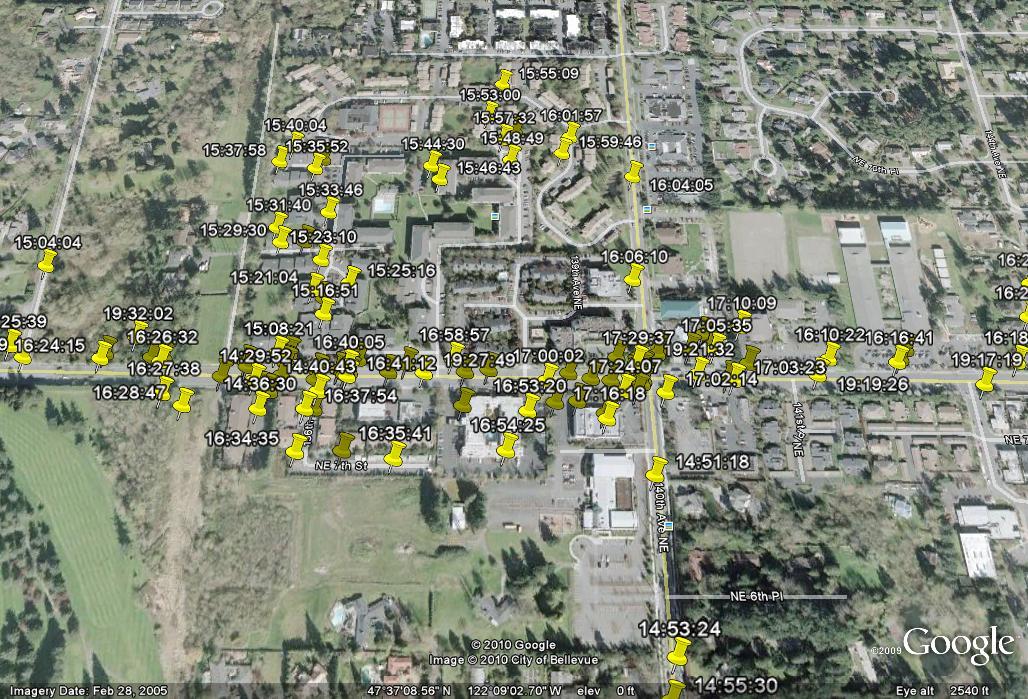Open the placemark labeled 15:33:46
The width and height of the screenshot is (1028, 699).
(x=330, y=207)
